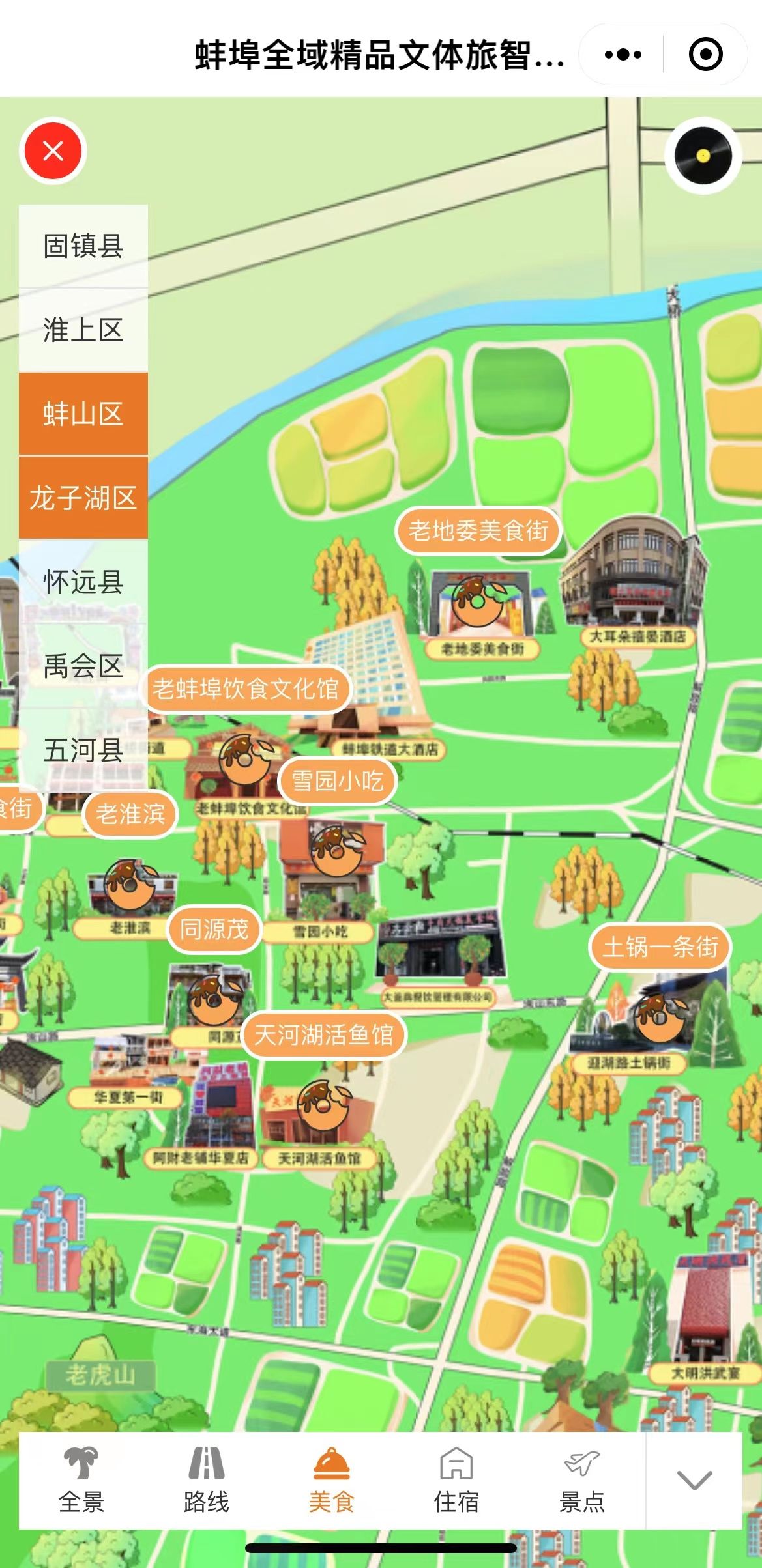762x1568 pixels.
Task: Open the 土锅一条街 marker
Action: (660, 947)
